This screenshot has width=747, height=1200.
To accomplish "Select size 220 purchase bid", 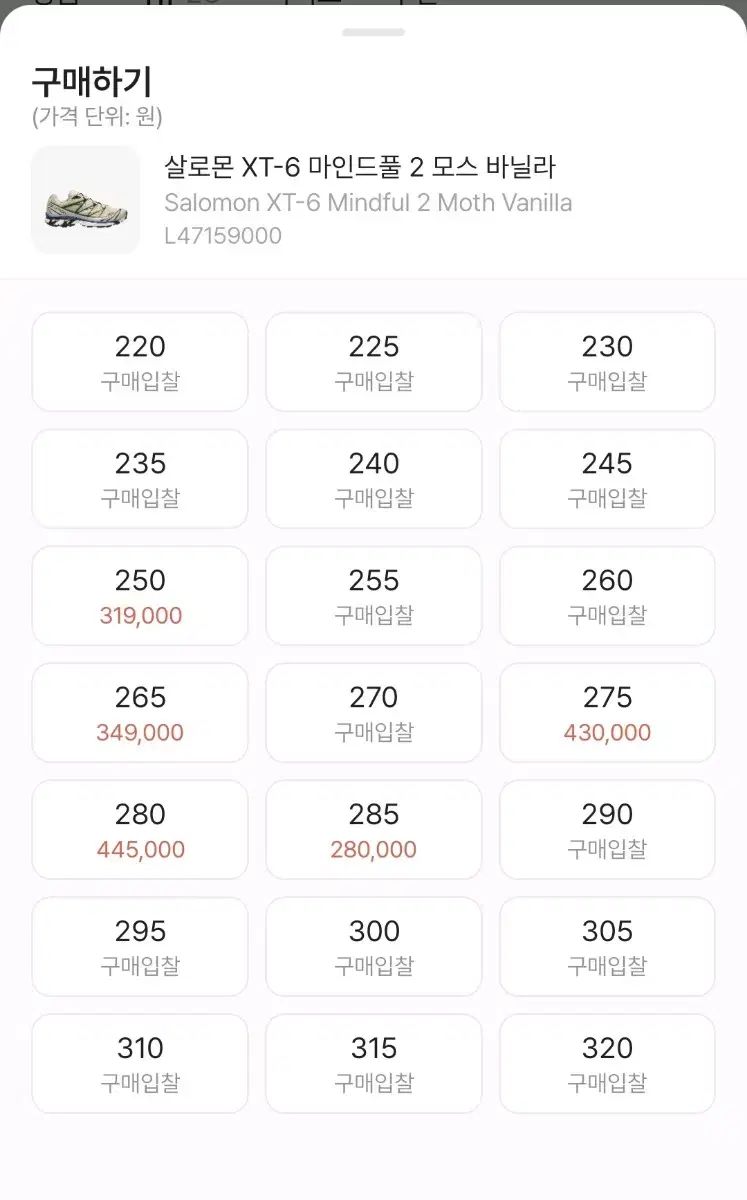I will pos(140,362).
